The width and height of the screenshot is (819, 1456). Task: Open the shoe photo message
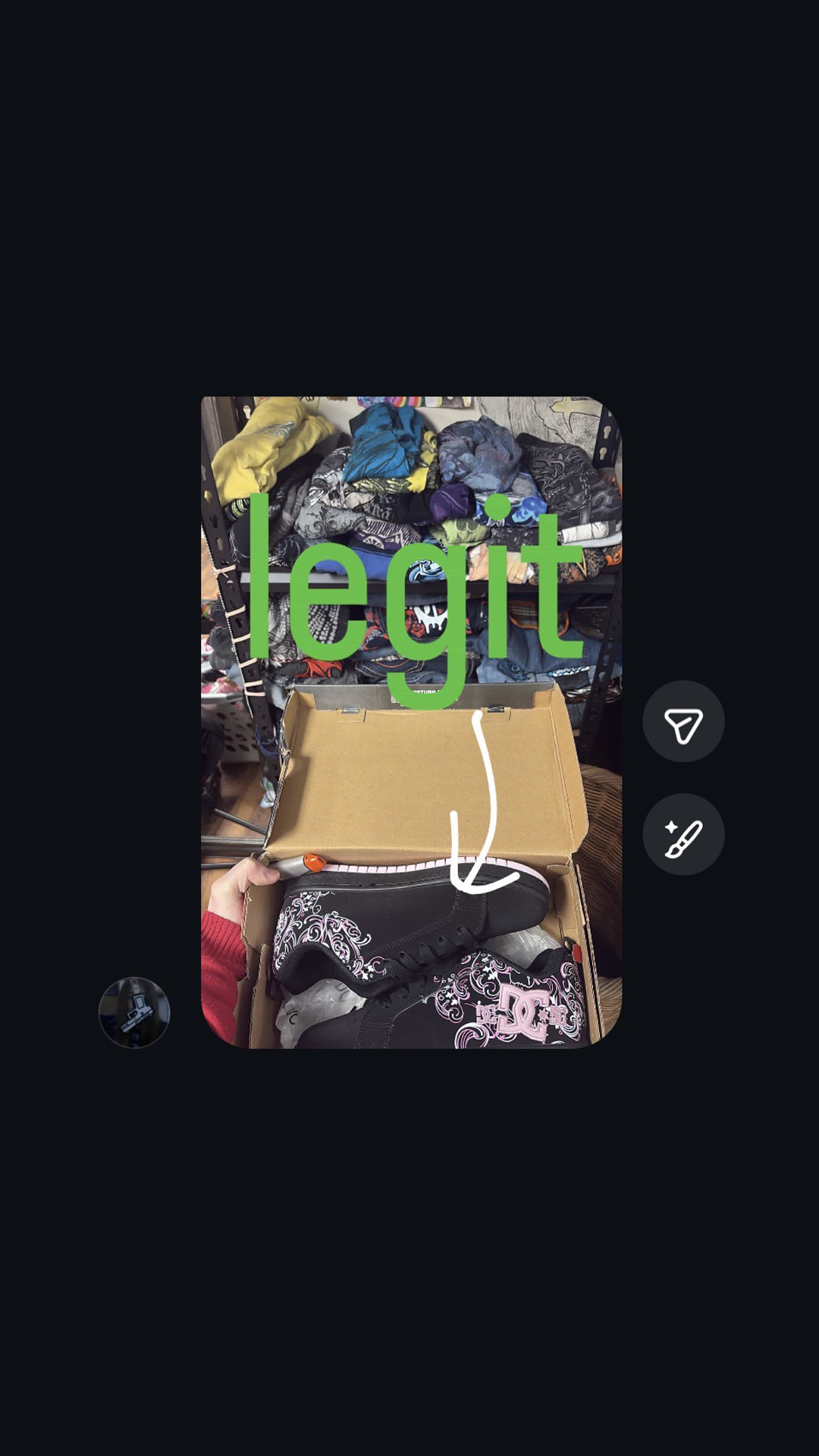411,722
